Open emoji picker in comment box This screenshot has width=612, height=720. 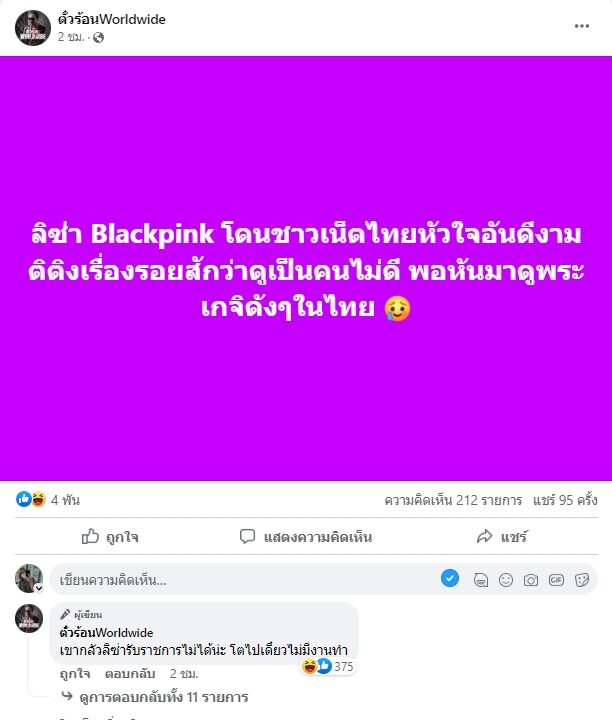tap(506, 579)
